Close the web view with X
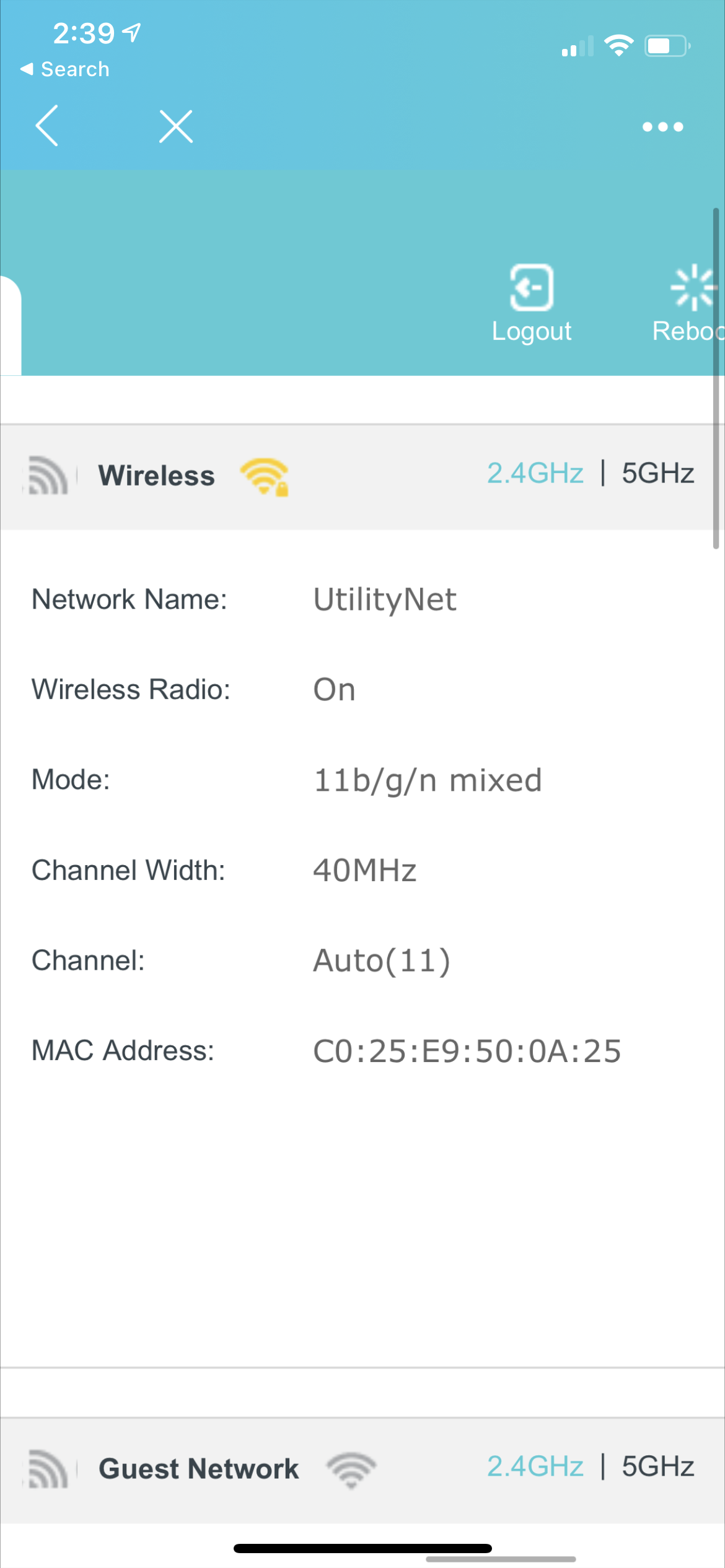725x1568 pixels. [x=176, y=126]
